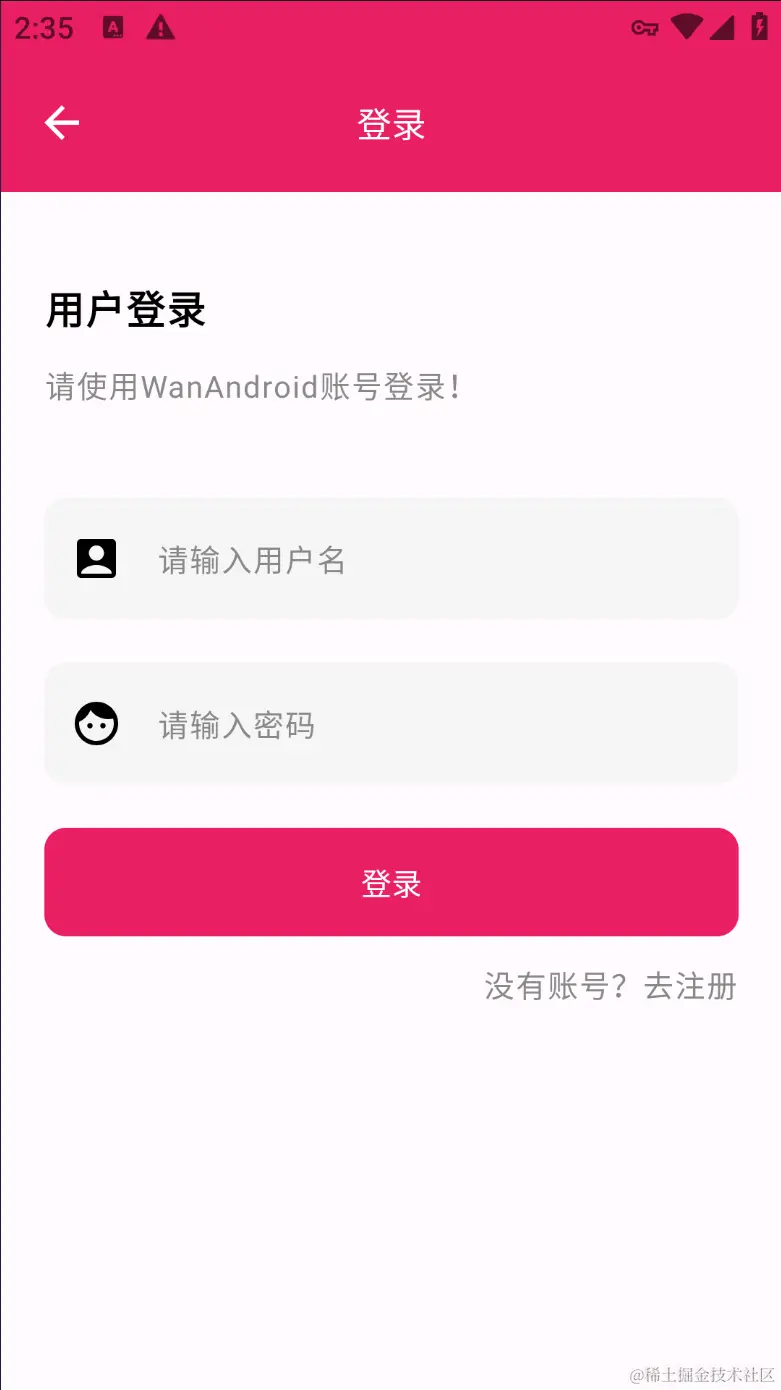781x1390 pixels.
Task: Select the 请输入密码 password field
Action: [420, 723]
